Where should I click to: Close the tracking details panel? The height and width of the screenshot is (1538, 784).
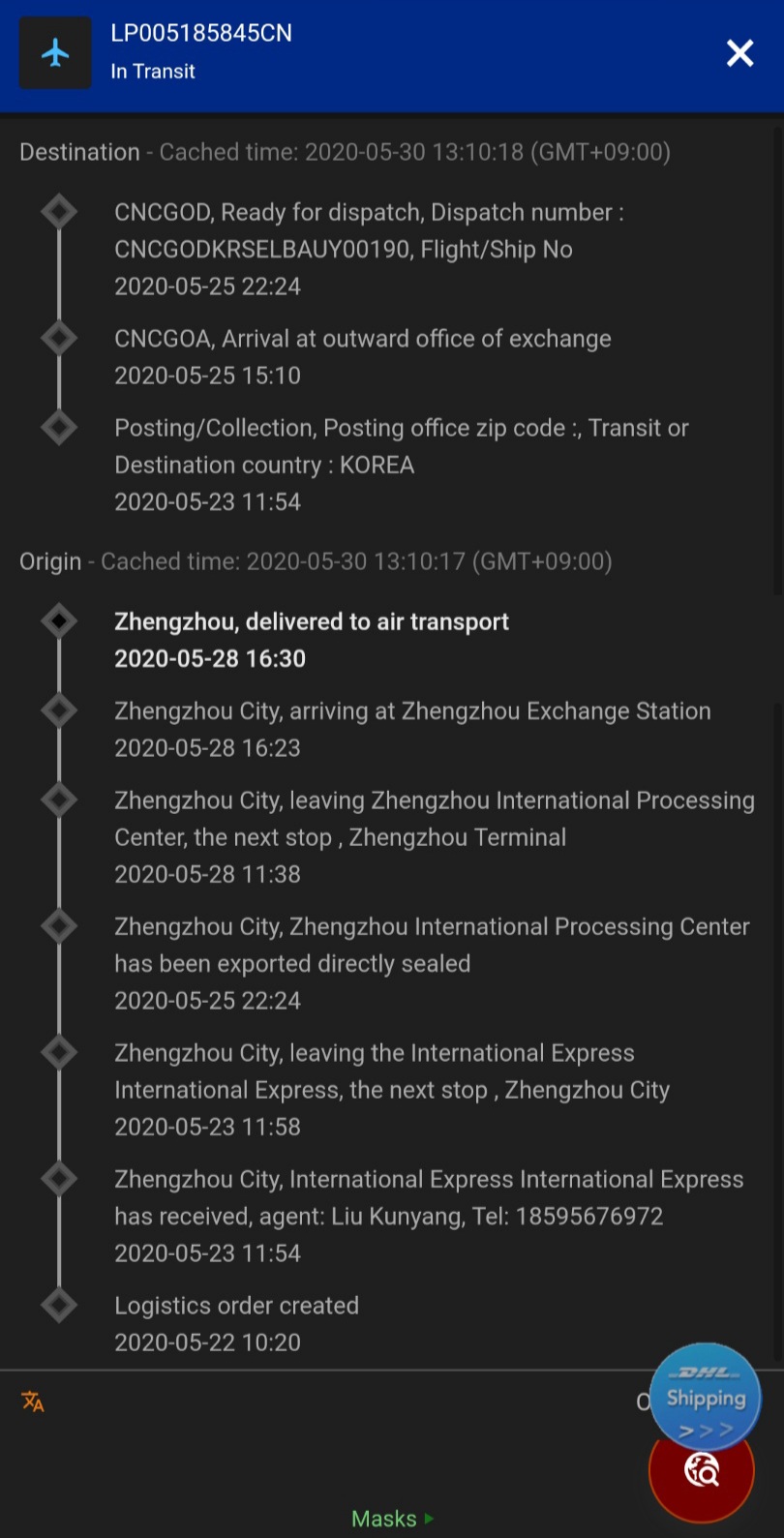(739, 53)
